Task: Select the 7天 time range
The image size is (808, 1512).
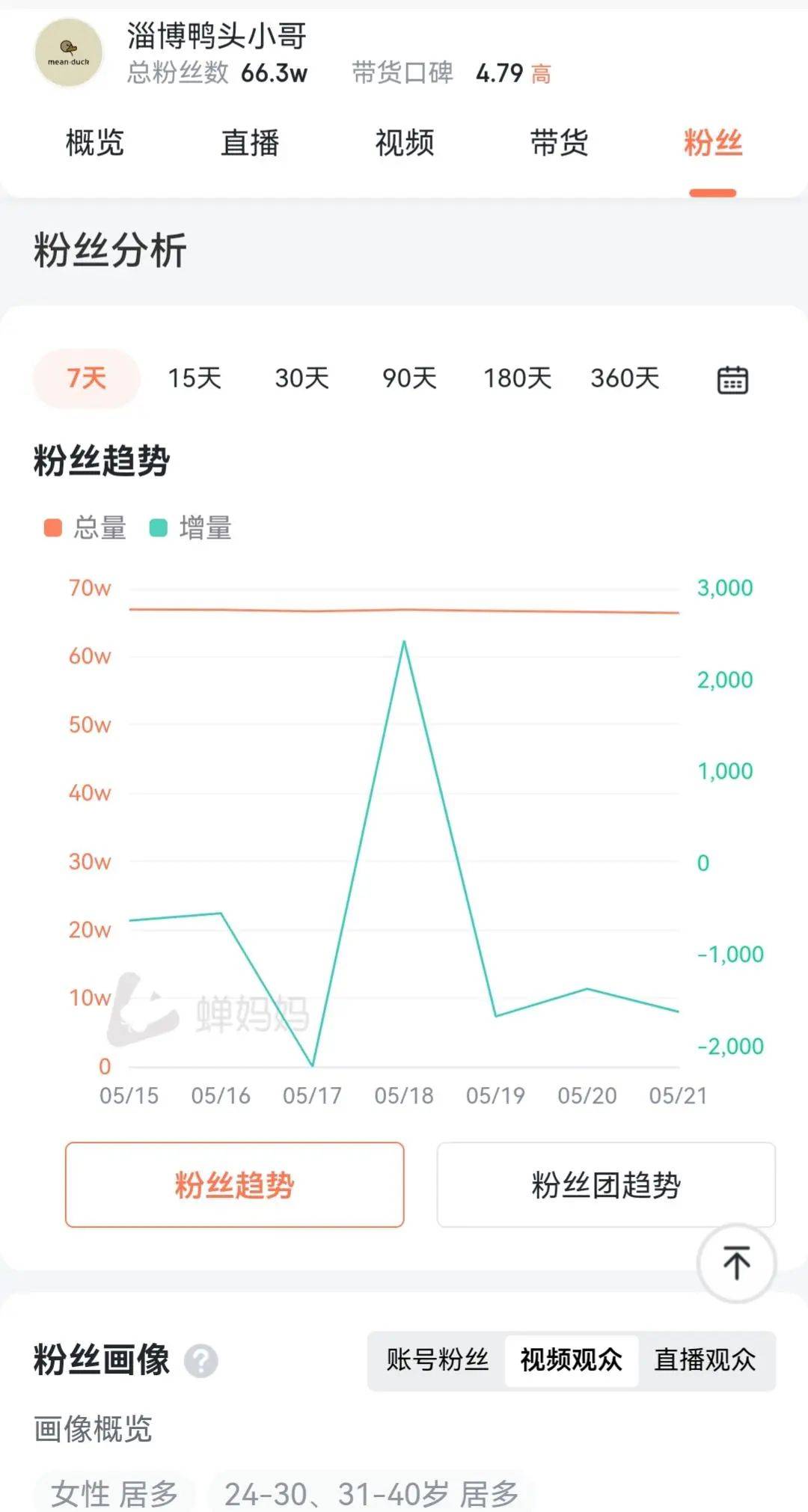Action: [87, 378]
